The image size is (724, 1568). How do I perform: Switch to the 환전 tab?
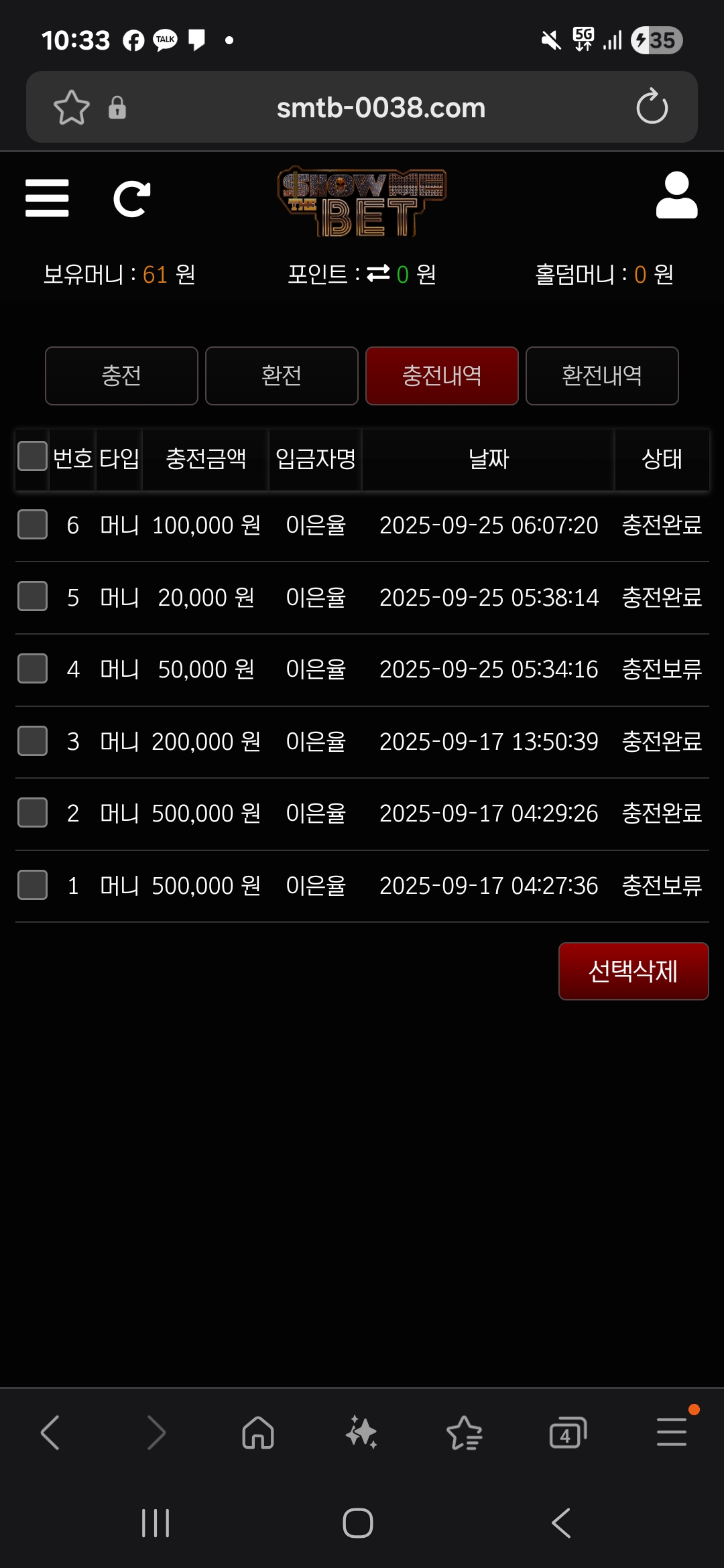(282, 376)
